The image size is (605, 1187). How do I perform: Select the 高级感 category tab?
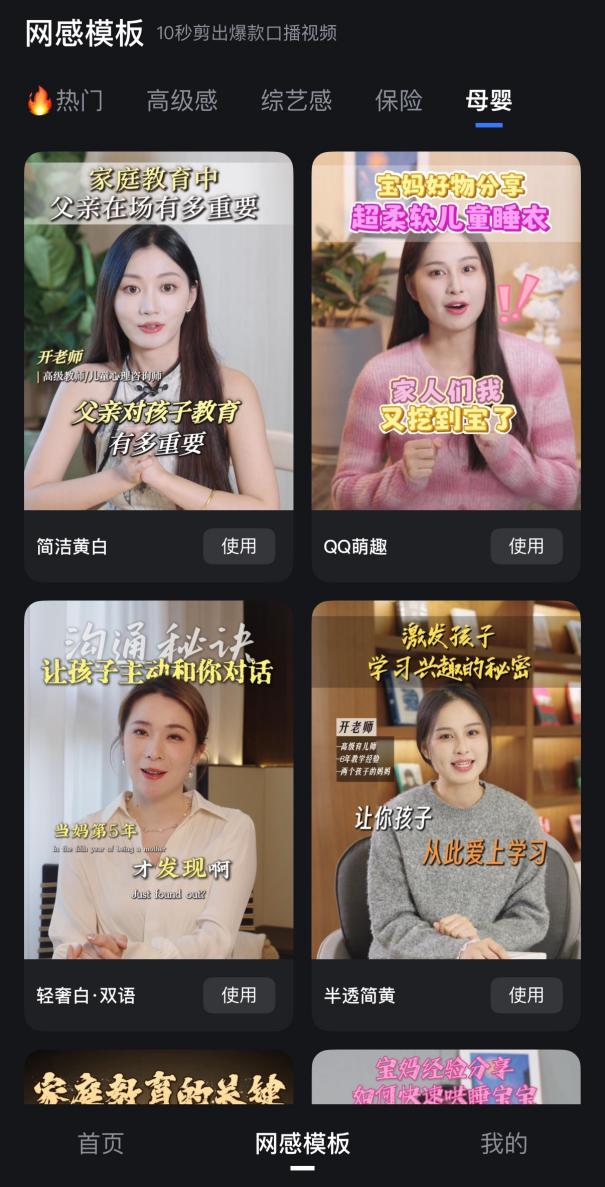pyautogui.click(x=182, y=101)
